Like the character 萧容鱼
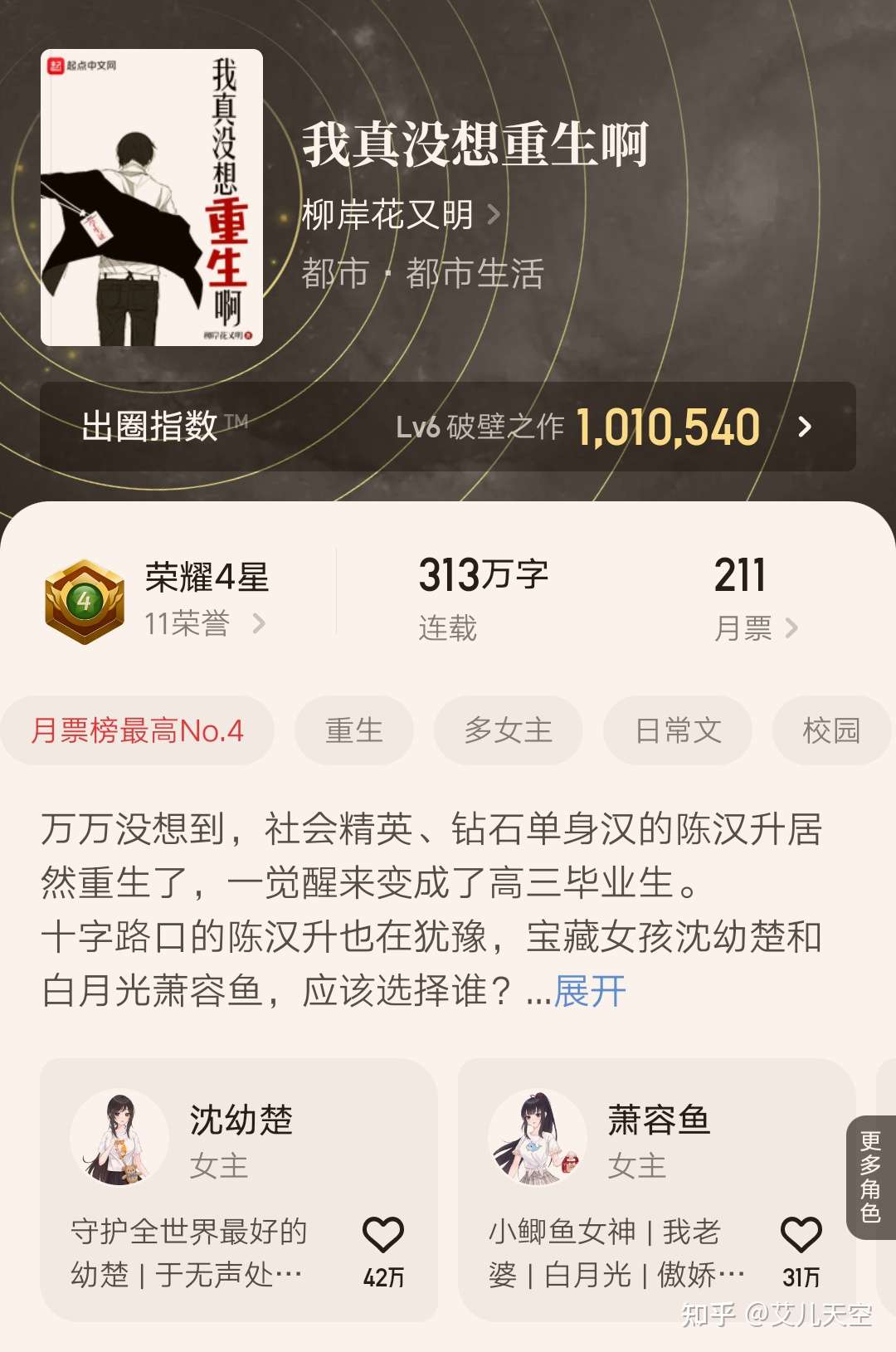 point(801,1237)
